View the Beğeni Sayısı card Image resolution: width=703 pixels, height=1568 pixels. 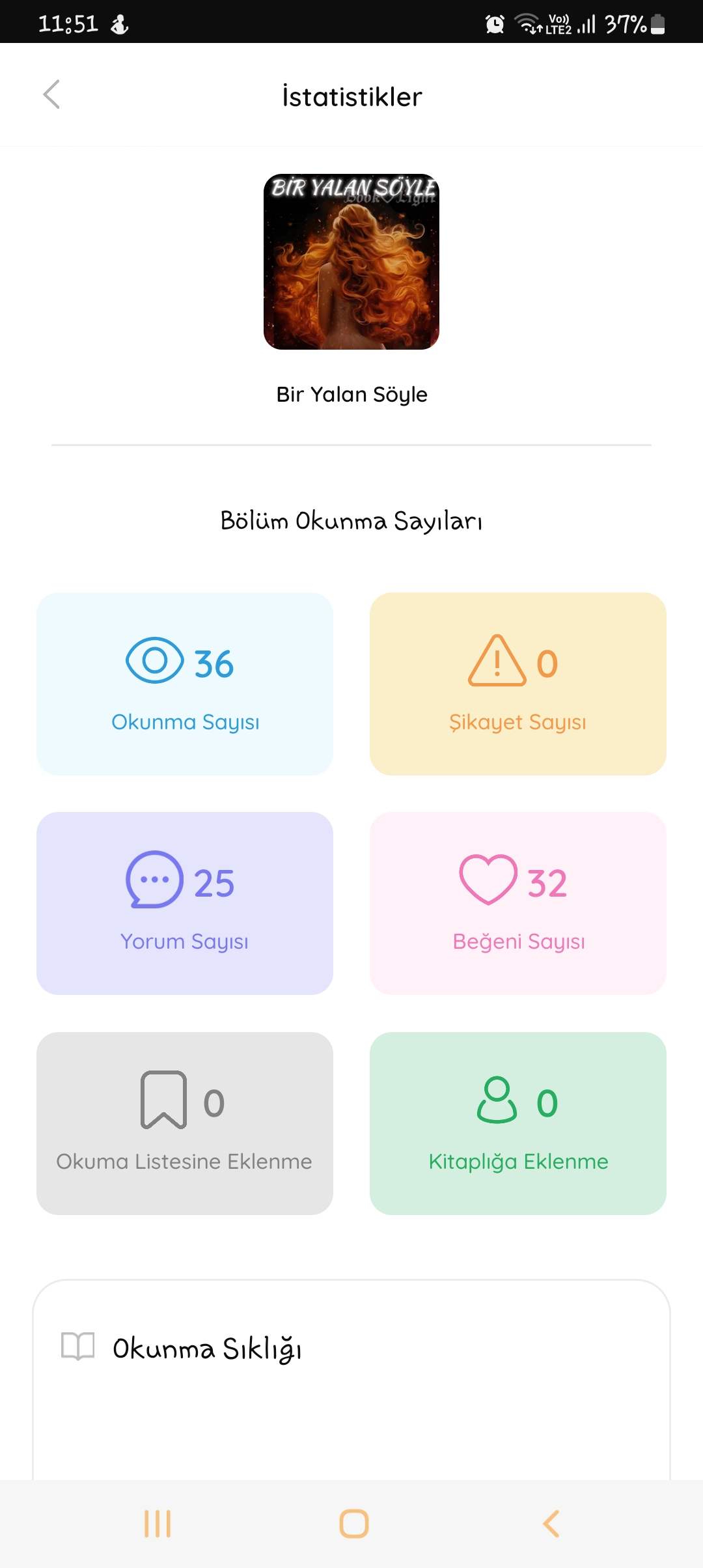click(x=518, y=903)
